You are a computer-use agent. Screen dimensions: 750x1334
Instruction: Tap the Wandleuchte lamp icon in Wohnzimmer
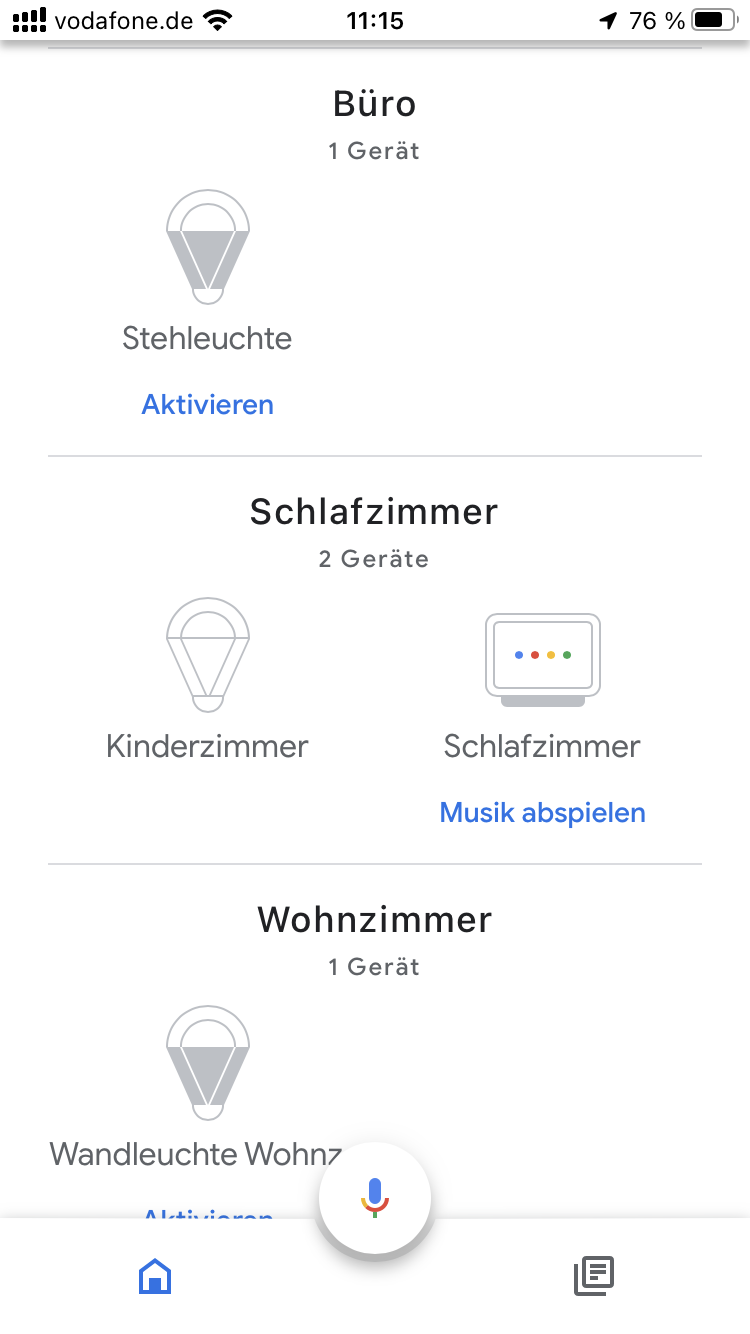[x=207, y=1062]
